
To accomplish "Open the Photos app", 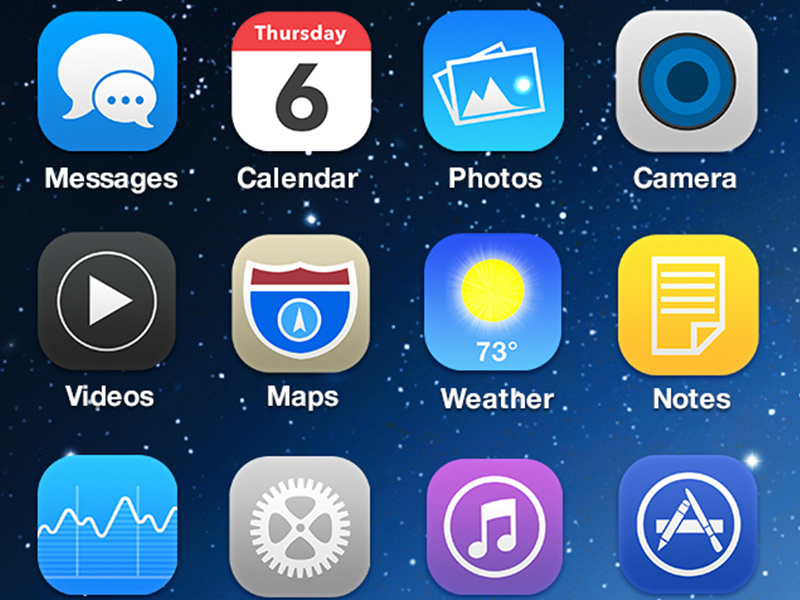I will click(494, 82).
